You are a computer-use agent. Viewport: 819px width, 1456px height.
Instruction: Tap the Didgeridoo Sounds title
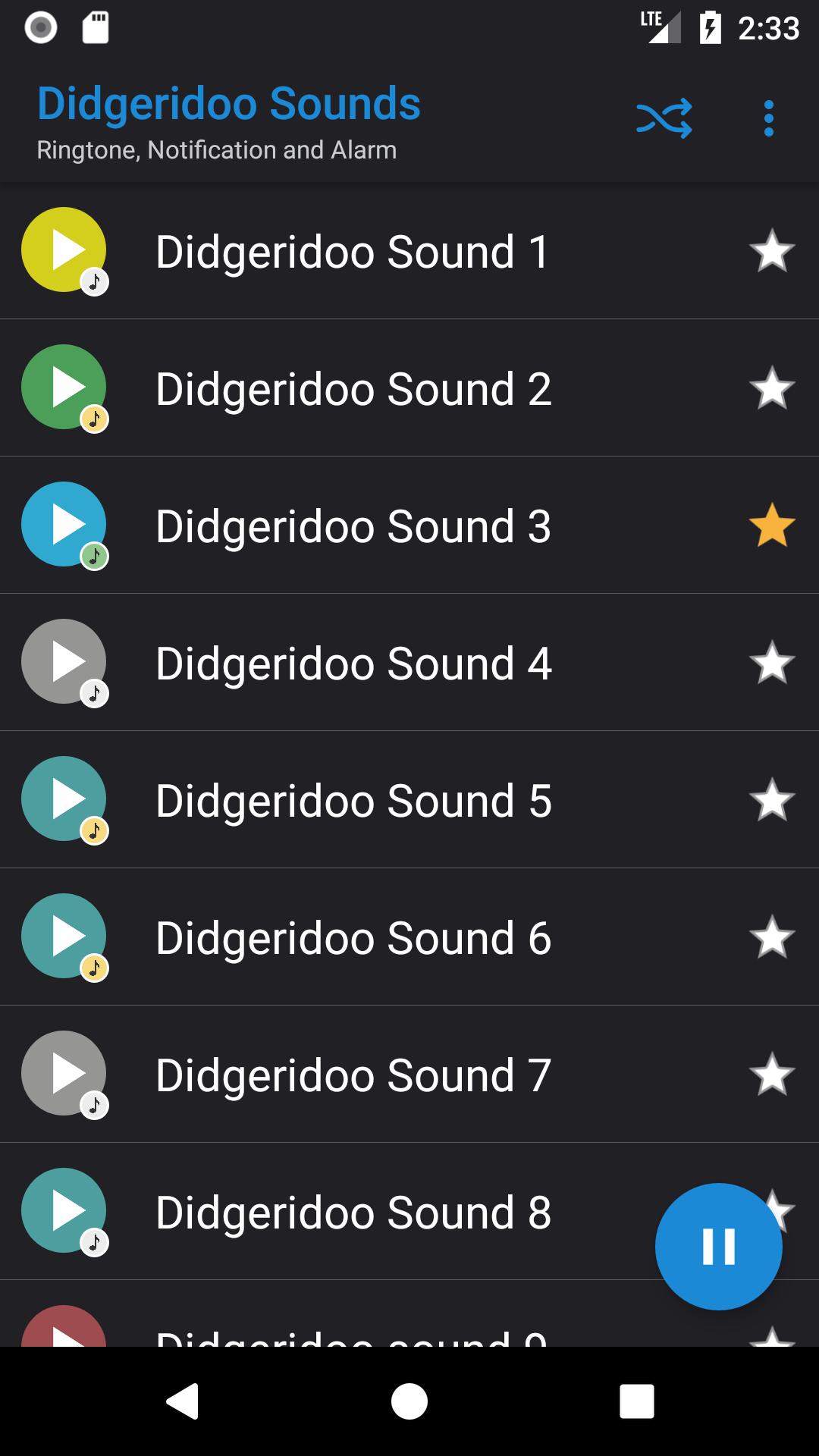pyautogui.click(x=229, y=103)
